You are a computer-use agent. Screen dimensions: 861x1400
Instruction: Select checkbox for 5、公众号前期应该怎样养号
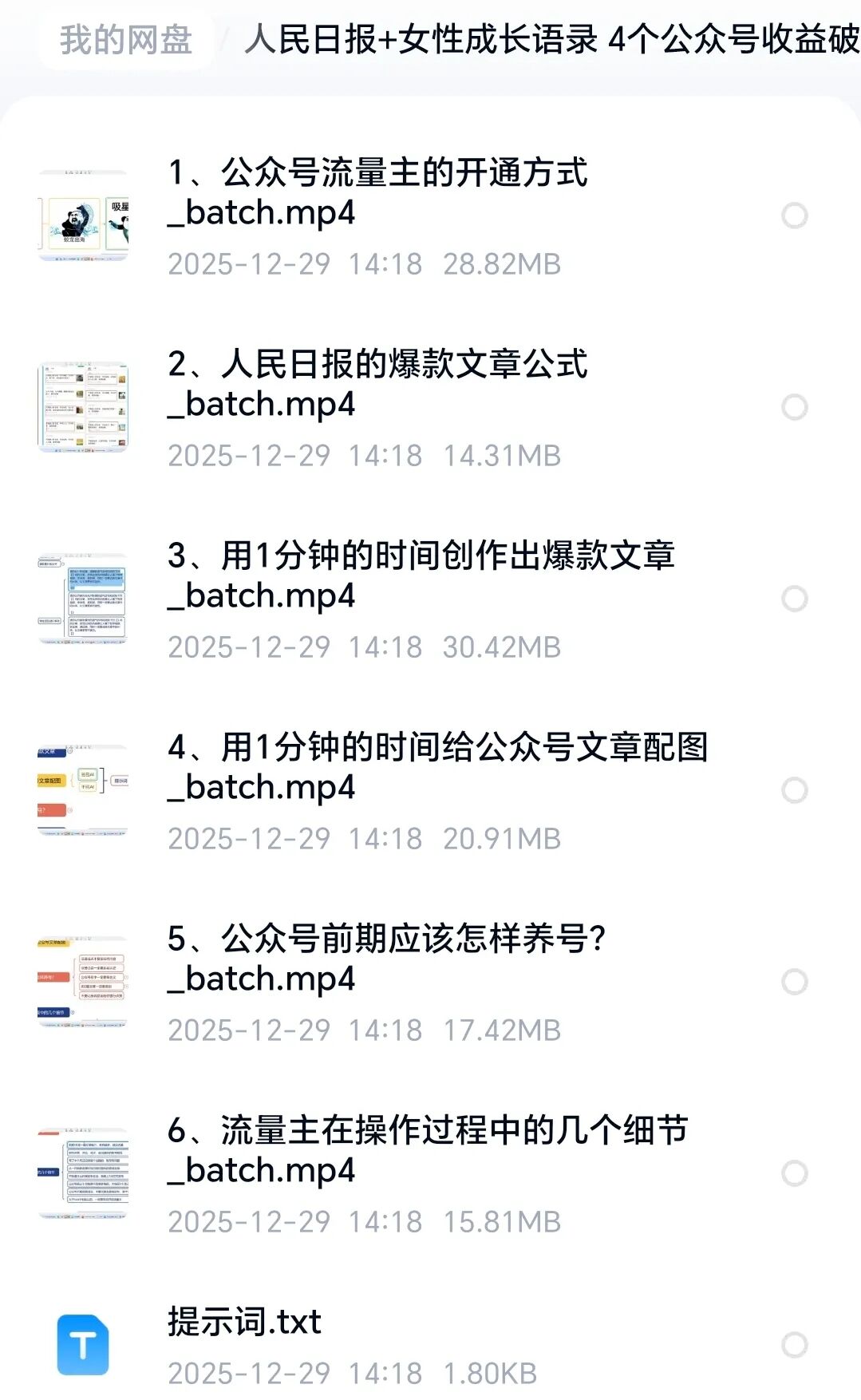point(794,982)
